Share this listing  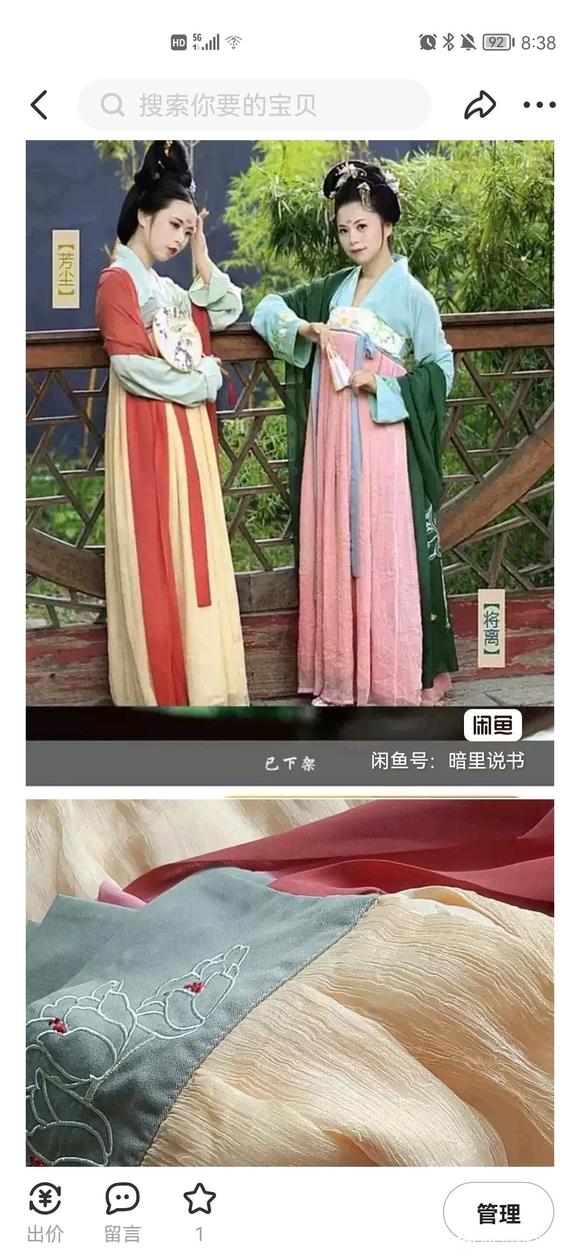pos(480,105)
